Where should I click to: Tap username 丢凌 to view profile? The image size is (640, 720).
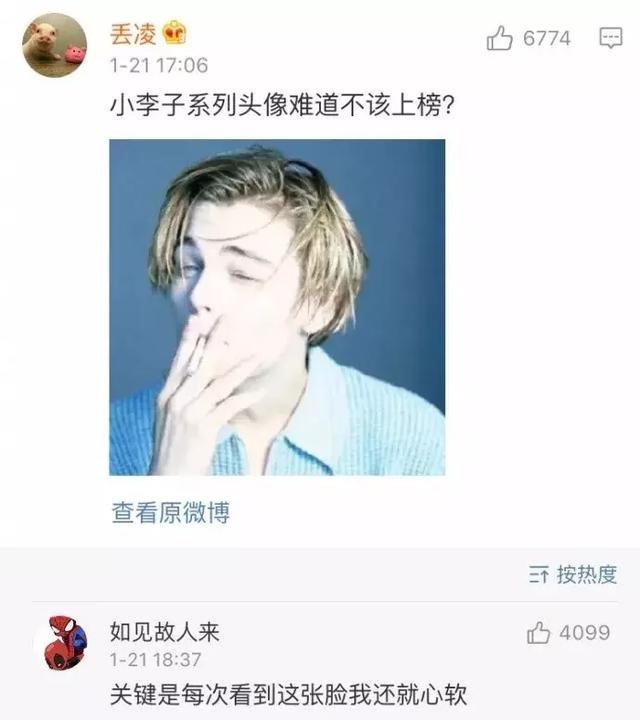(130, 33)
